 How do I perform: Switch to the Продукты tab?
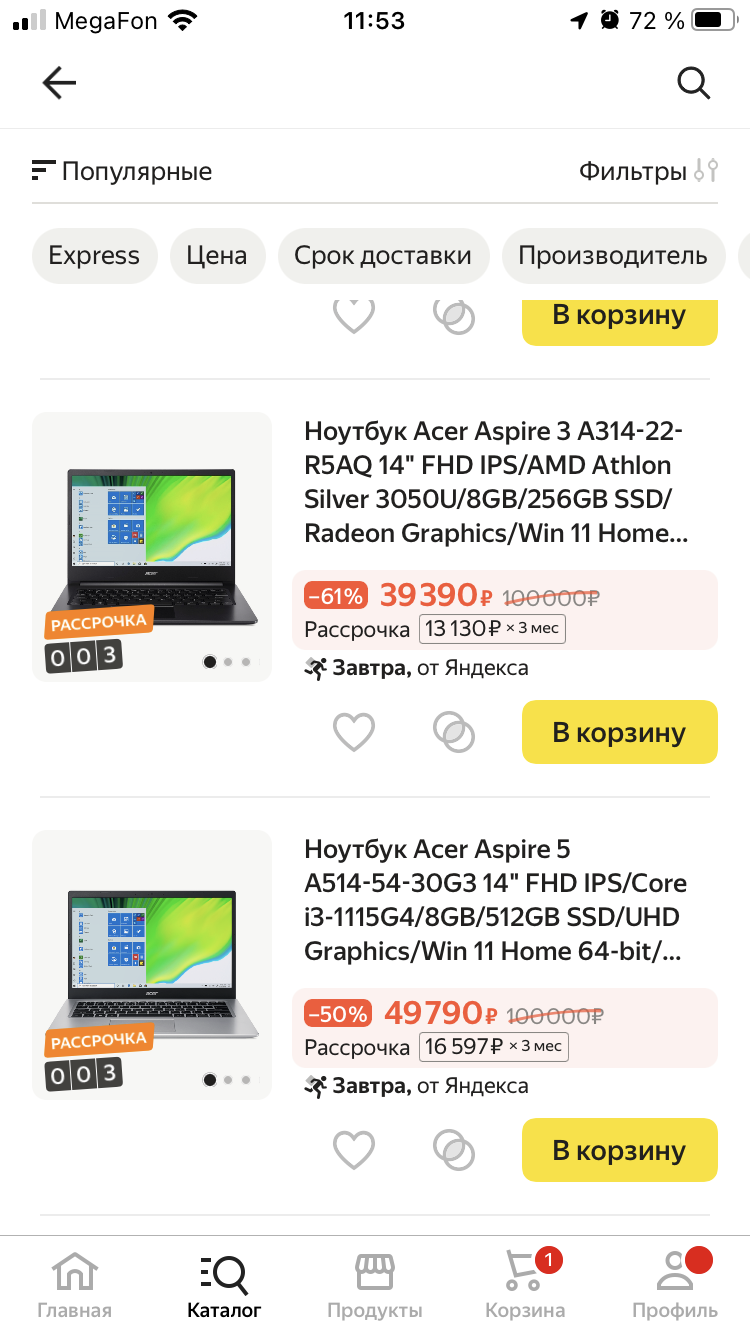tap(375, 1285)
